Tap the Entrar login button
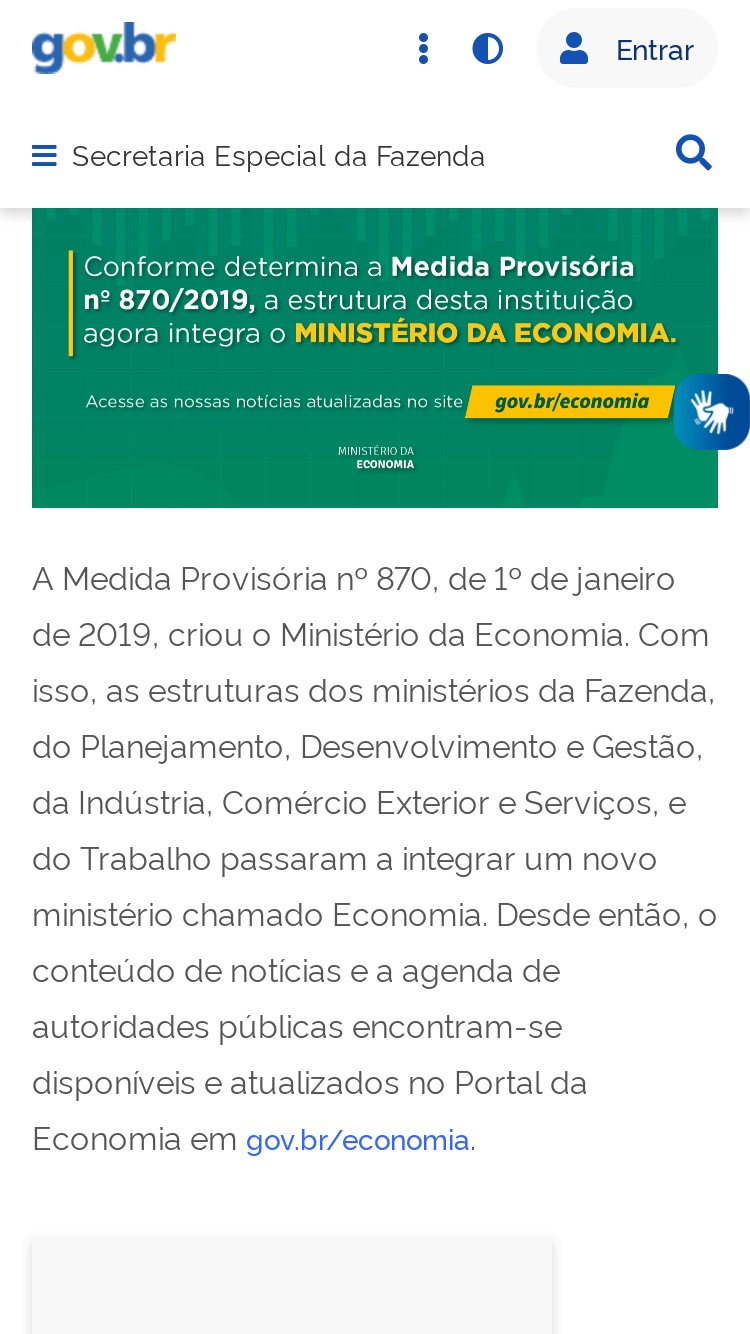 click(x=627, y=49)
